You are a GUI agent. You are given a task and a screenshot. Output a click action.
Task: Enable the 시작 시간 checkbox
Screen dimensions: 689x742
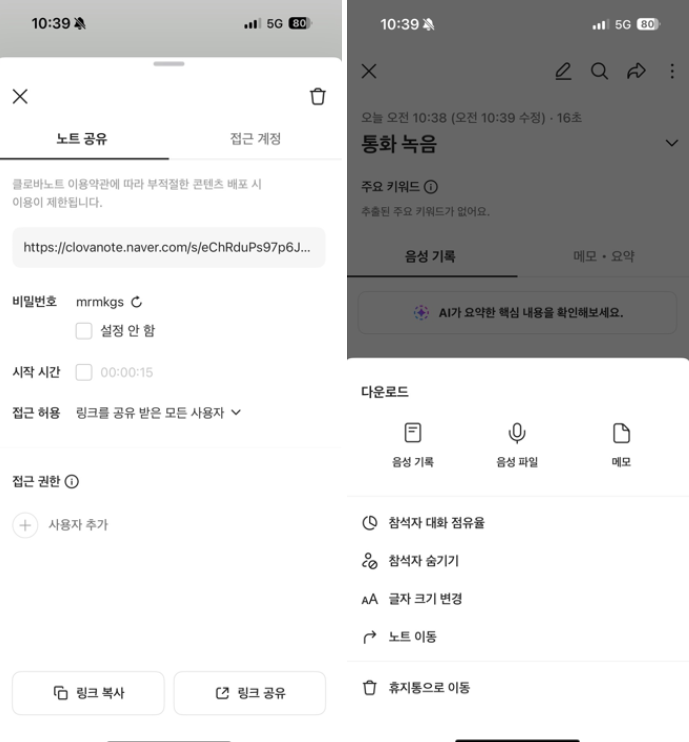[84, 372]
